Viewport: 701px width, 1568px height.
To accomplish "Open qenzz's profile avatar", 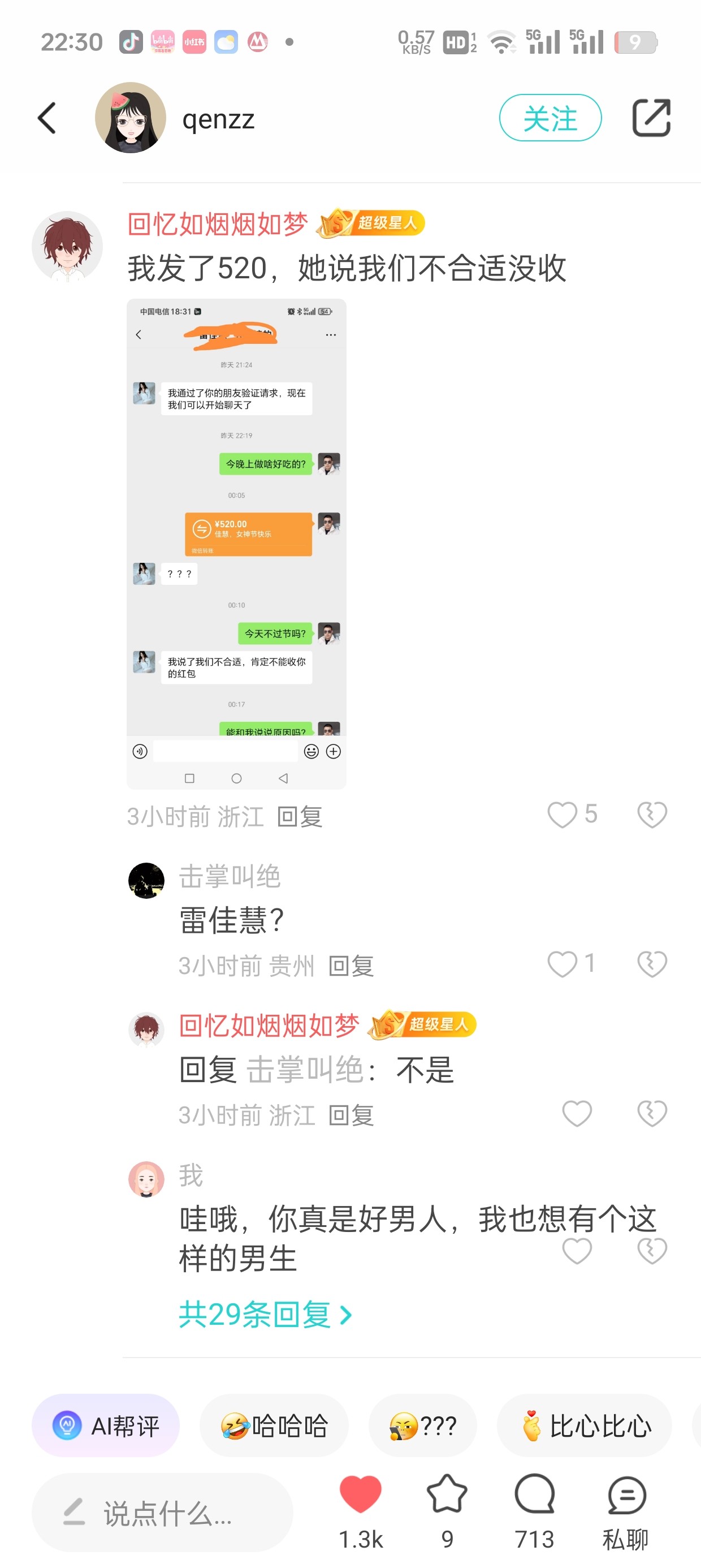I will [130, 118].
